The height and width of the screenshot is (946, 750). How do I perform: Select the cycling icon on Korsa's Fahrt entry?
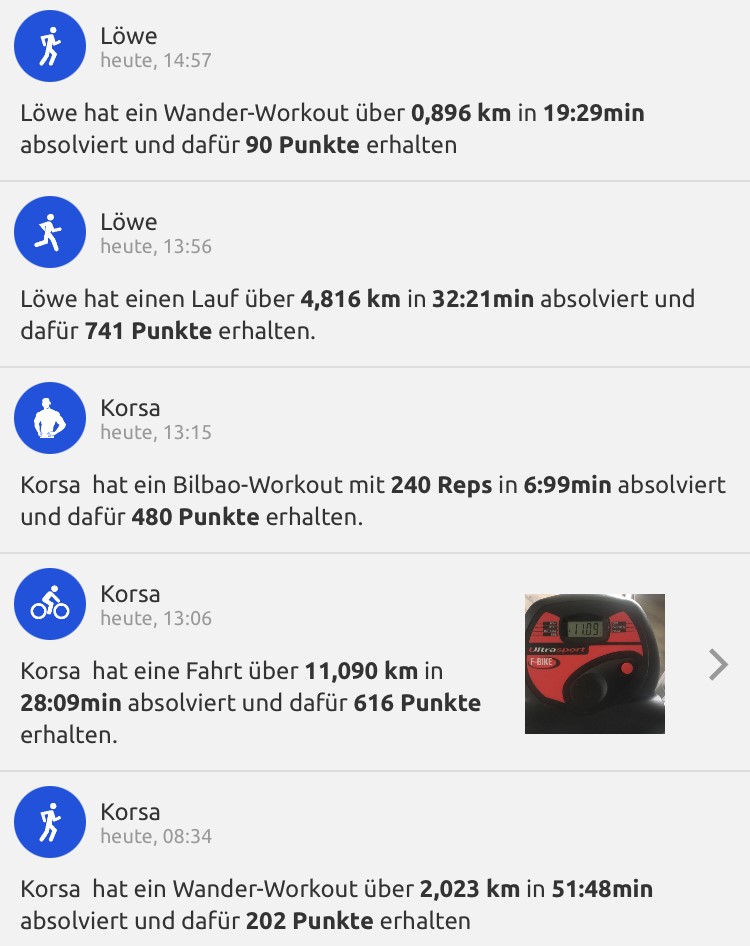(x=49, y=604)
